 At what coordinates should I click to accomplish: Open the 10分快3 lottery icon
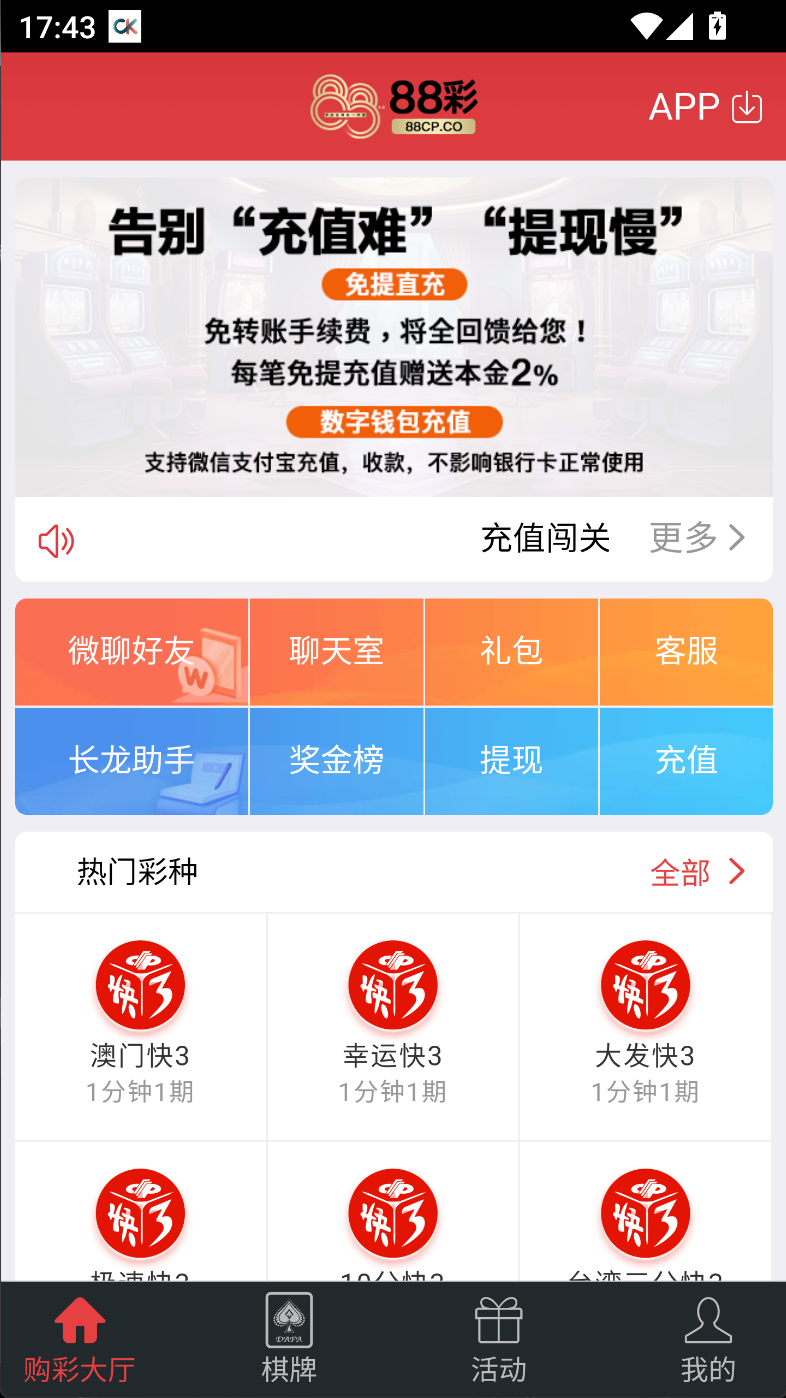coord(392,1213)
